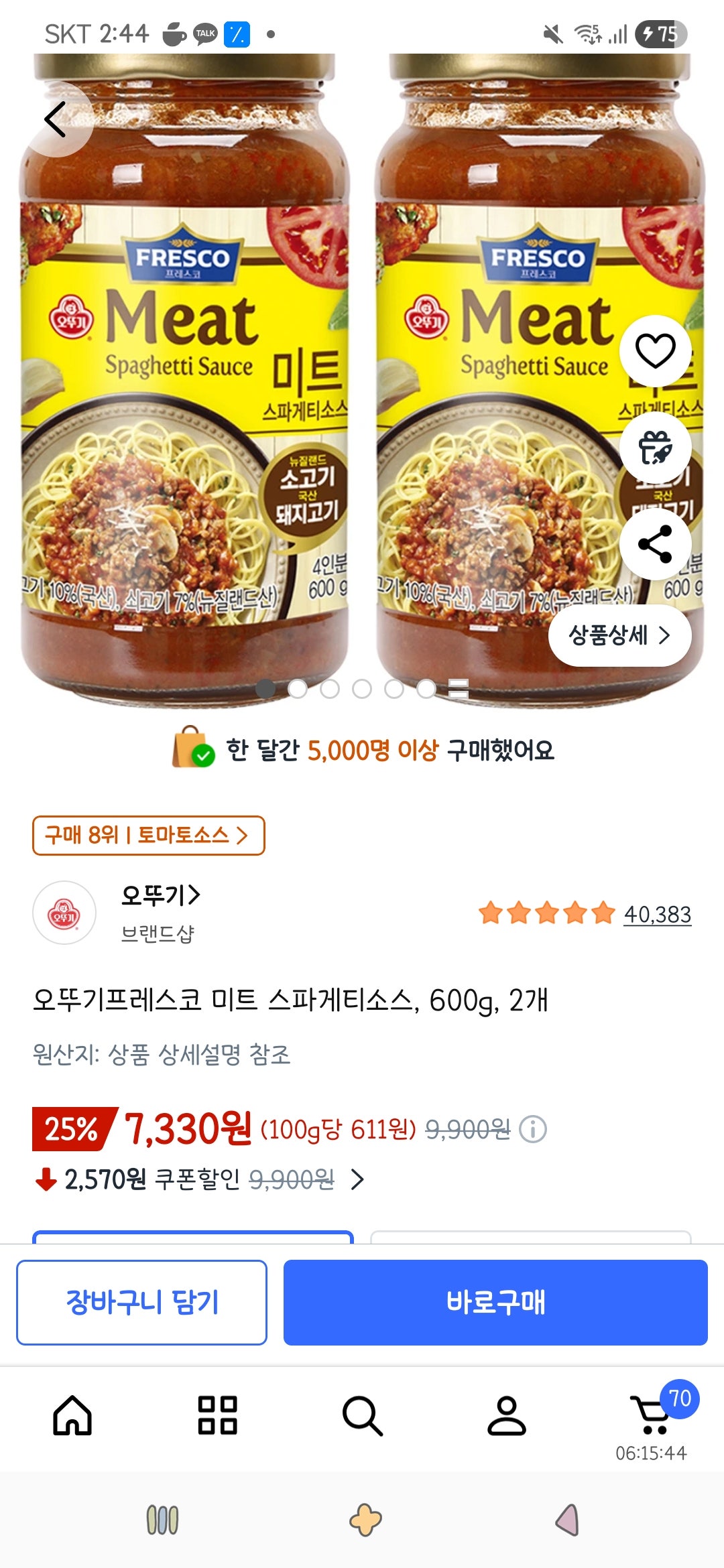Select the third carousel dot

(x=330, y=688)
